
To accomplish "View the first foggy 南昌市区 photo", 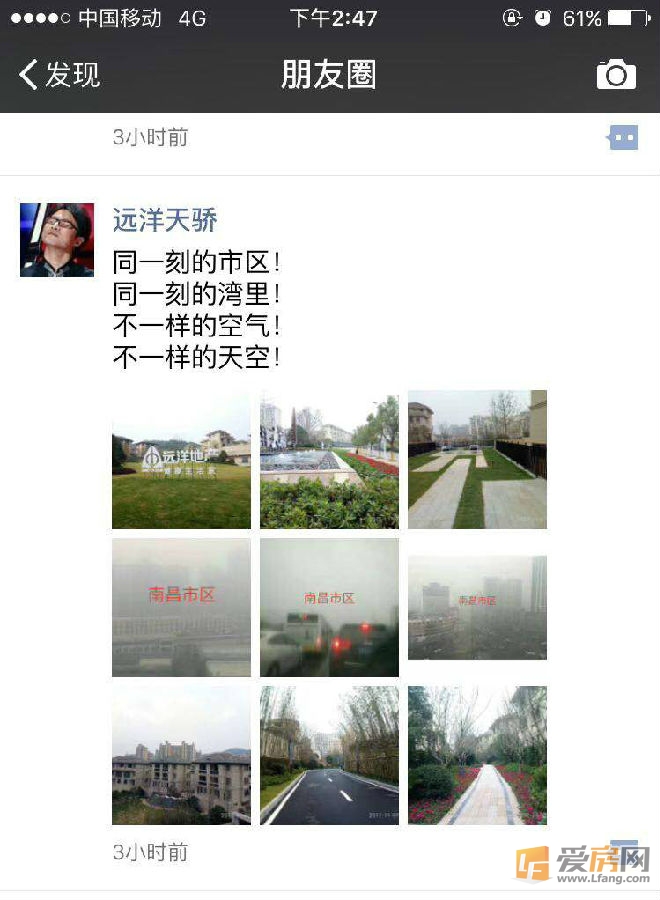I will click(x=181, y=608).
